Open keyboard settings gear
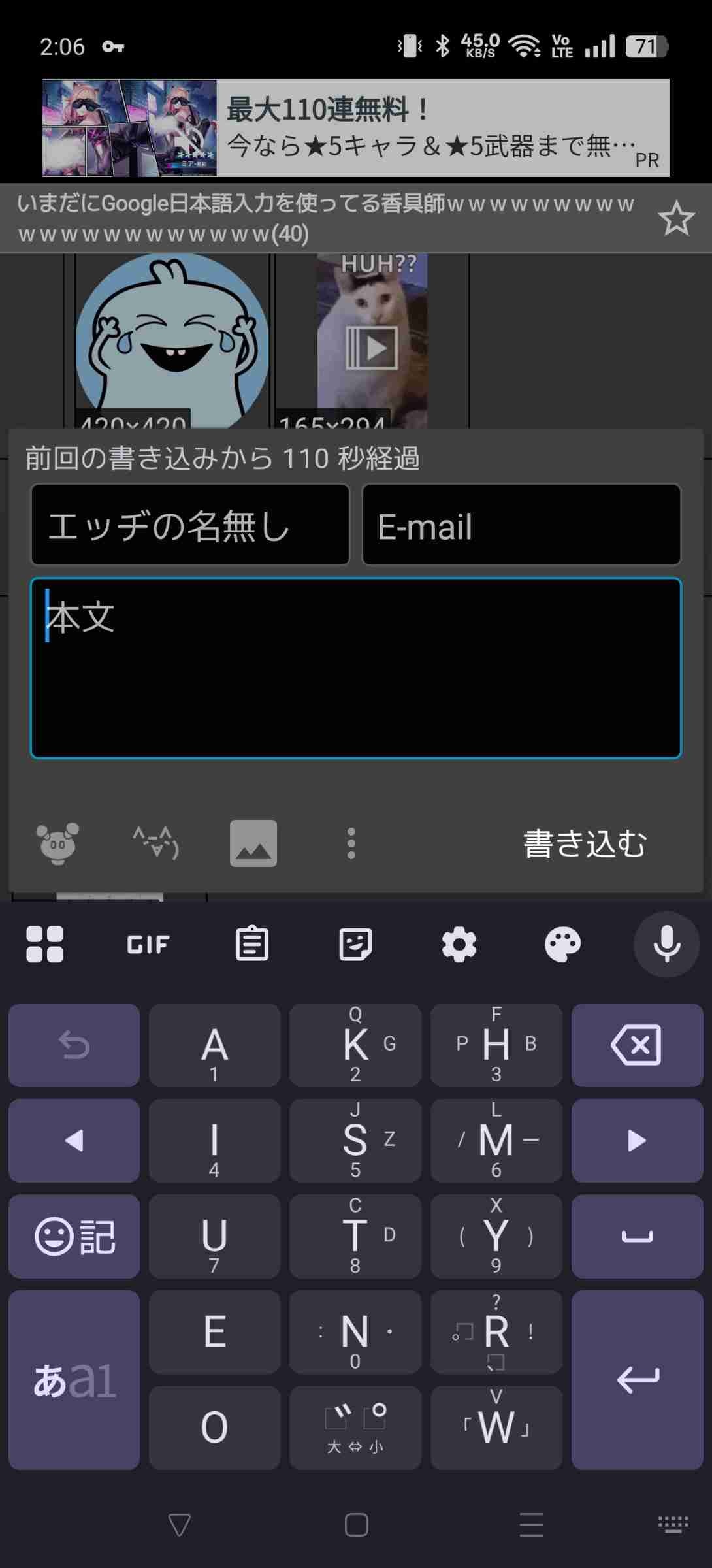Image resolution: width=712 pixels, height=1568 pixels. (x=459, y=944)
